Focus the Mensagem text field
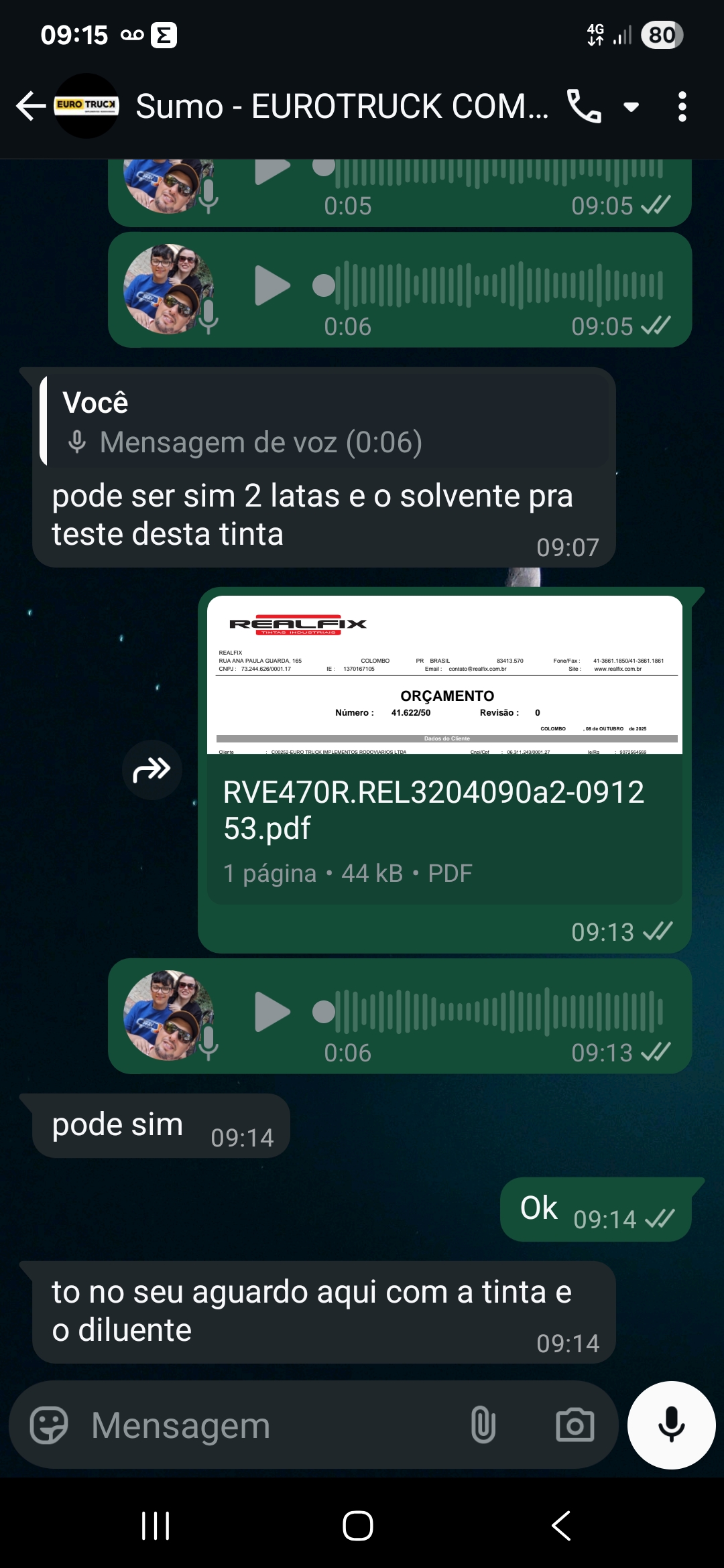 [x=268, y=1425]
